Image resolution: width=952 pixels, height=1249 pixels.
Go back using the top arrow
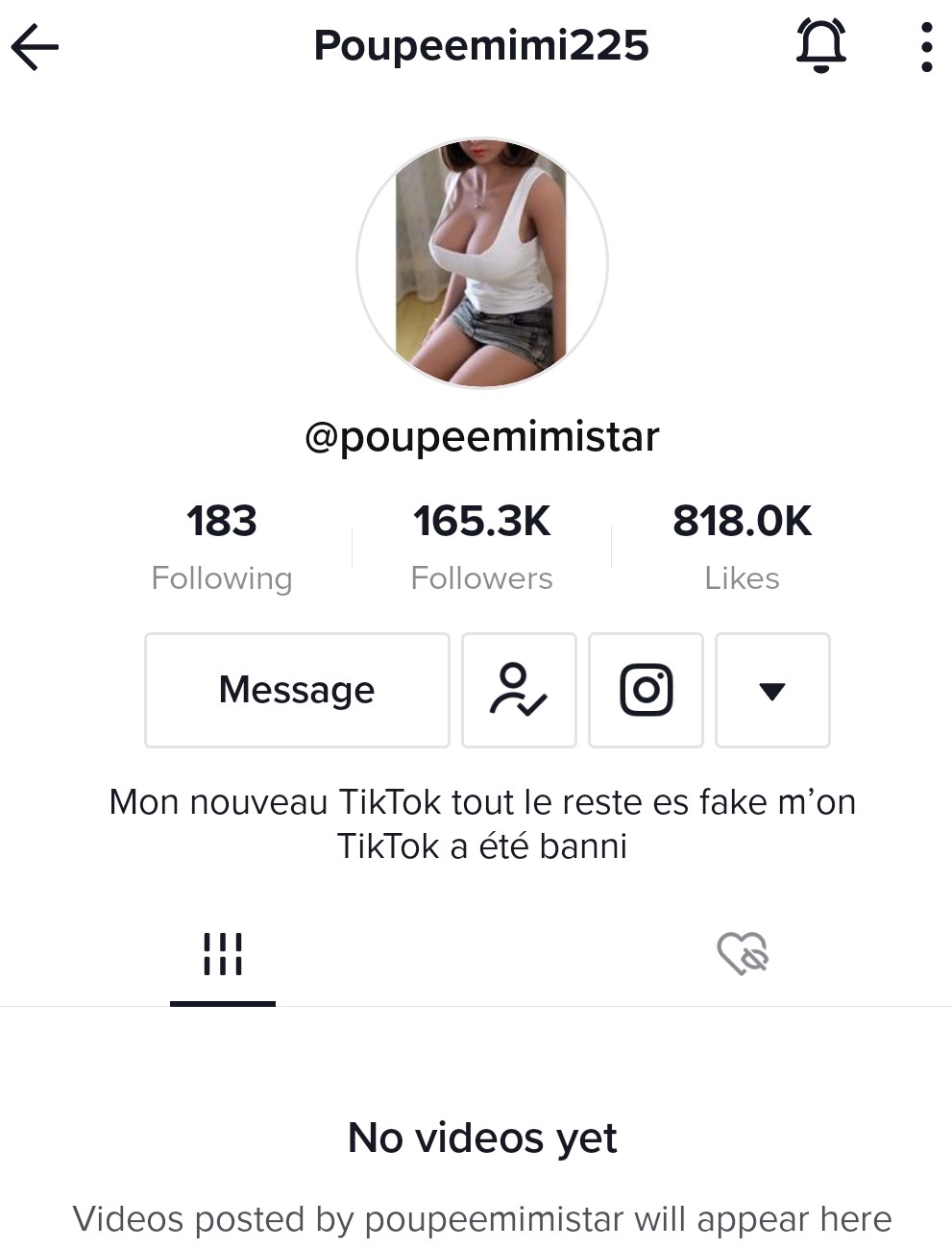click(x=36, y=47)
